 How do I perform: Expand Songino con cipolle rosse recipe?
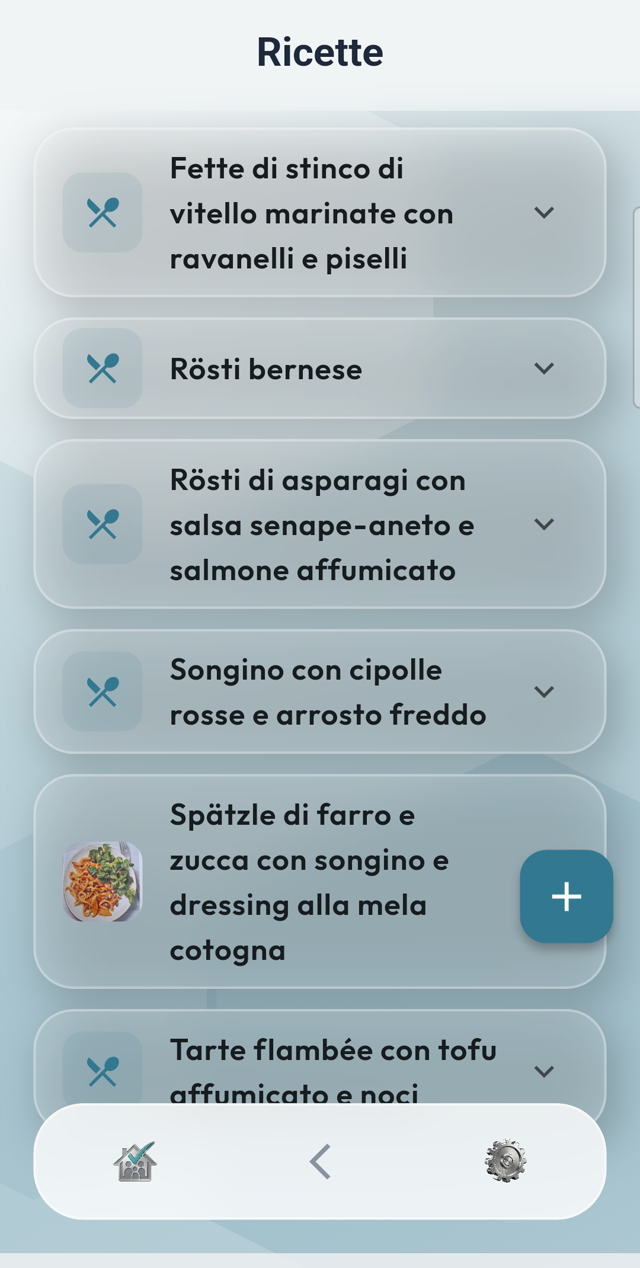[544, 692]
